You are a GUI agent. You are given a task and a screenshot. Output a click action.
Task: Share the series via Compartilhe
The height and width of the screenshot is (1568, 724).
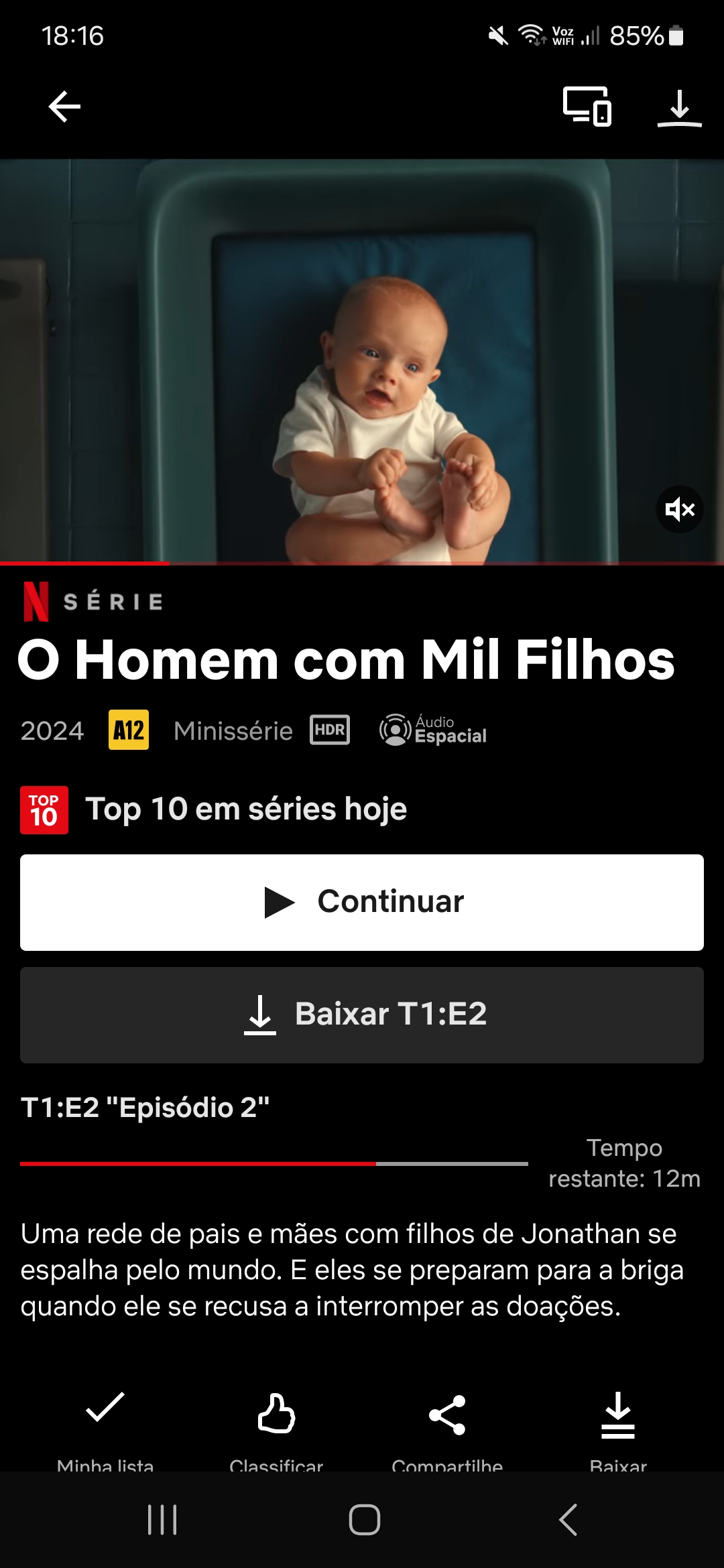click(447, 1414)
